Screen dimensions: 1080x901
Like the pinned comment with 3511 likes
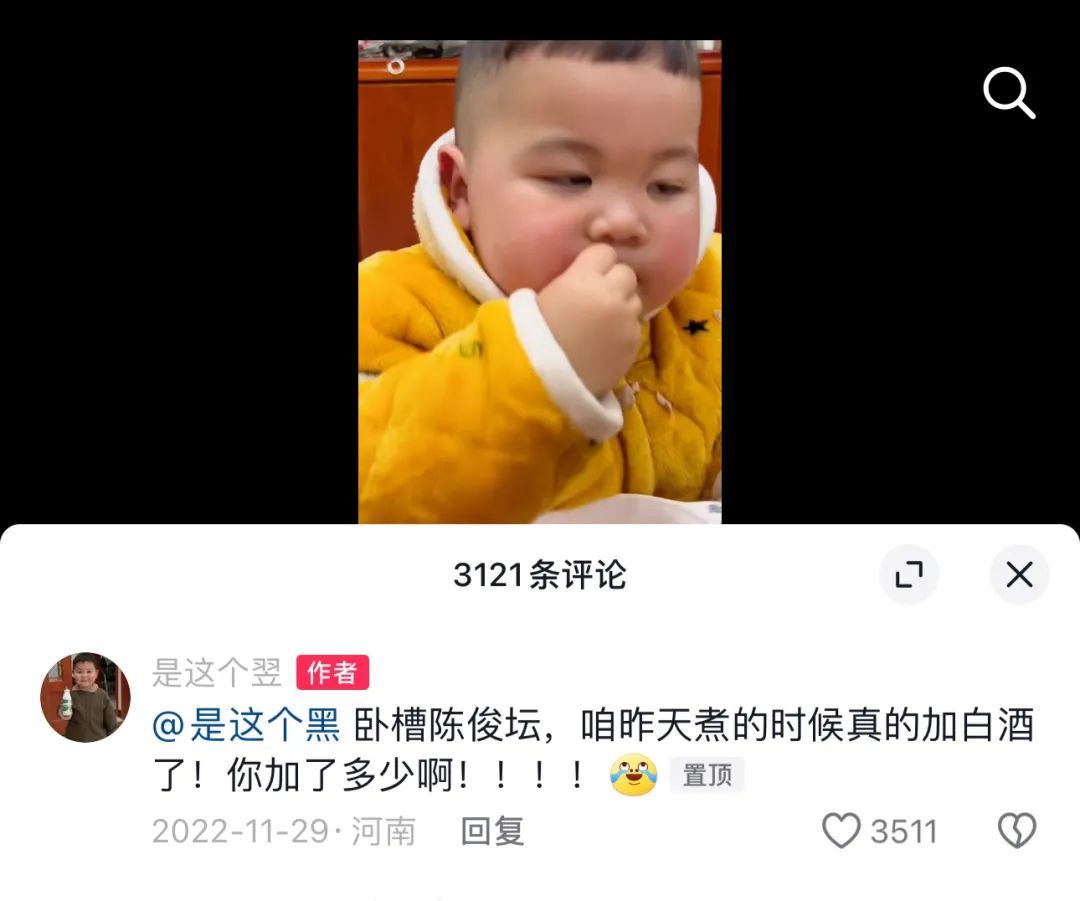click(x=841, y=831)
